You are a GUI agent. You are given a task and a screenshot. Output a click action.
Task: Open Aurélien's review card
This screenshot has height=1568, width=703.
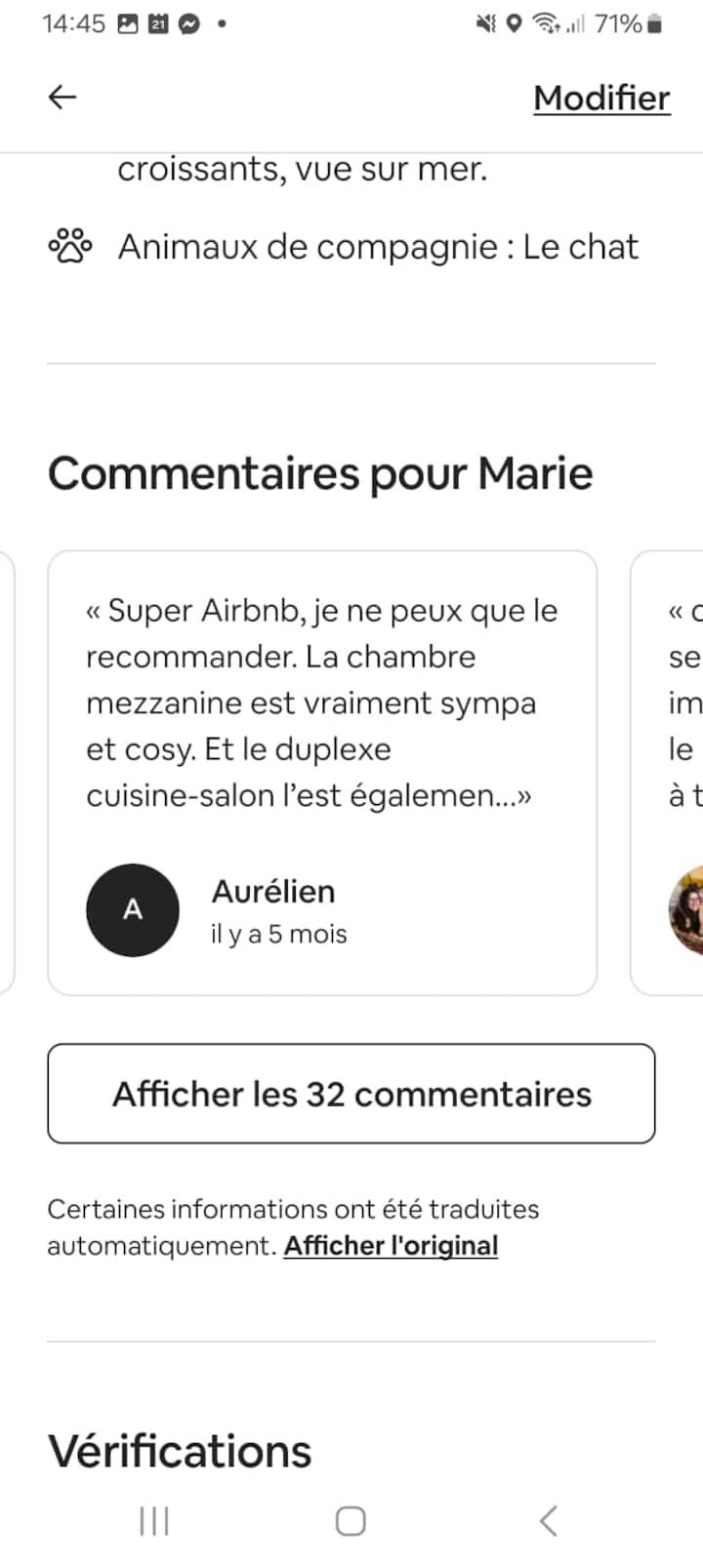click(322, 771)
